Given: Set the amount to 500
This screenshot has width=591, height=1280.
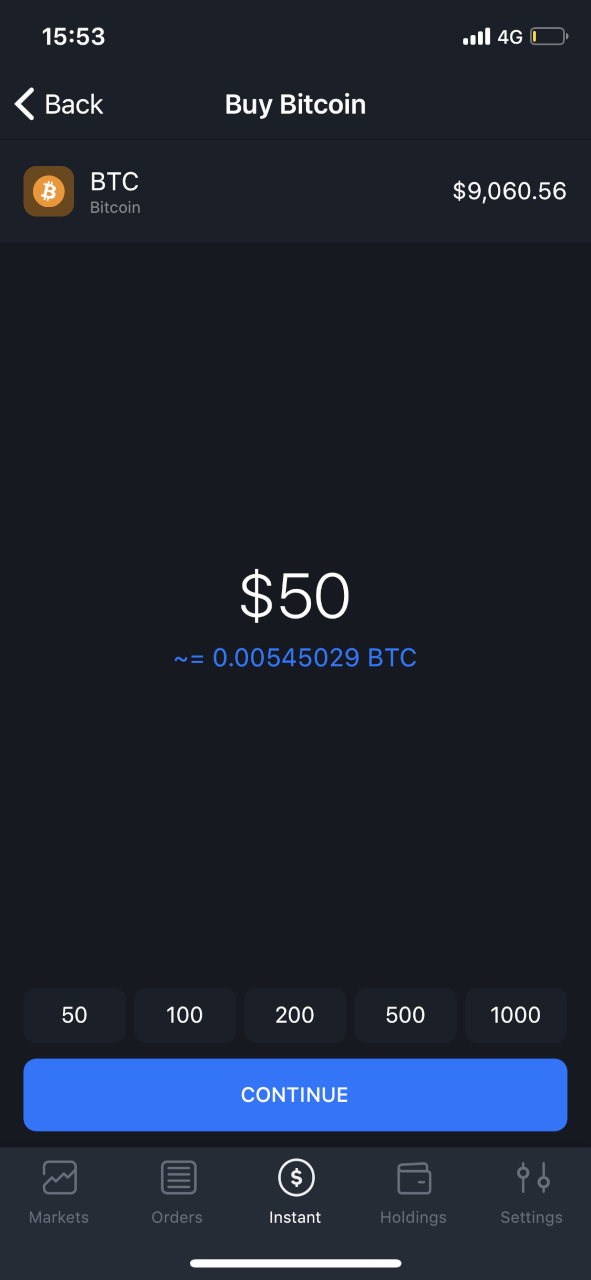Looking at the screenshot, I should coord(406,1015).
